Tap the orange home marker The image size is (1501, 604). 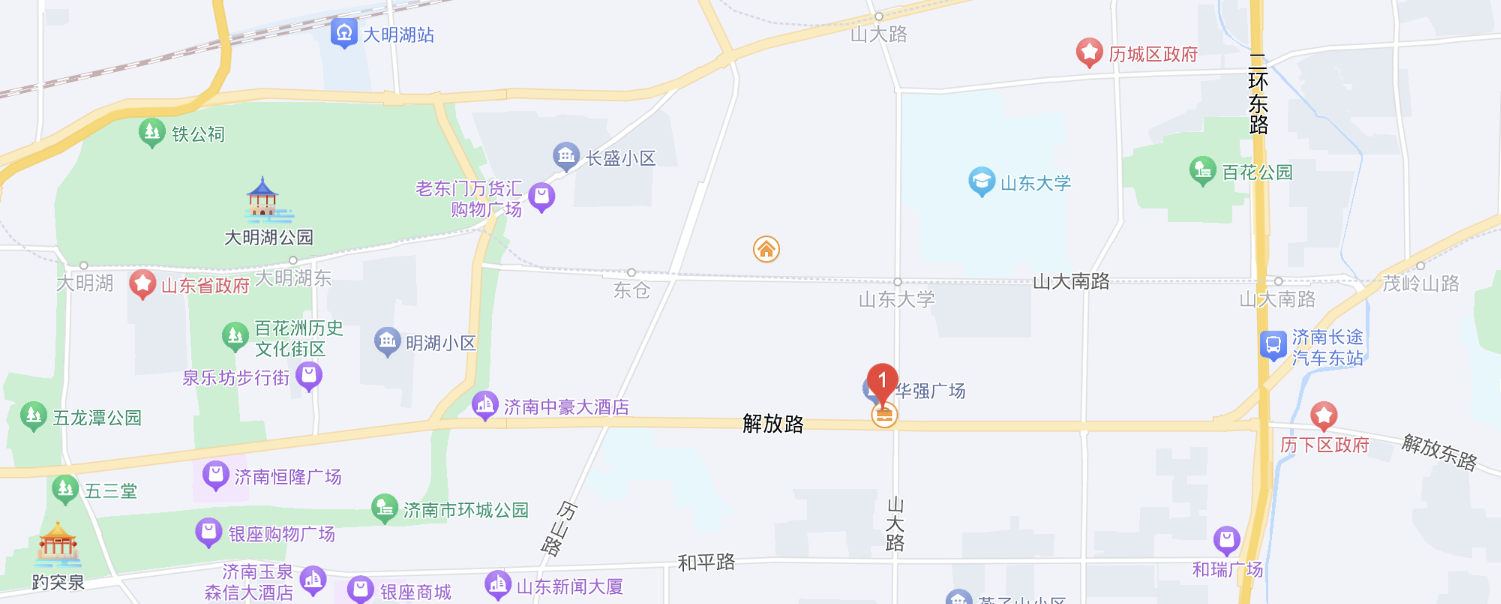pos(766,249)
